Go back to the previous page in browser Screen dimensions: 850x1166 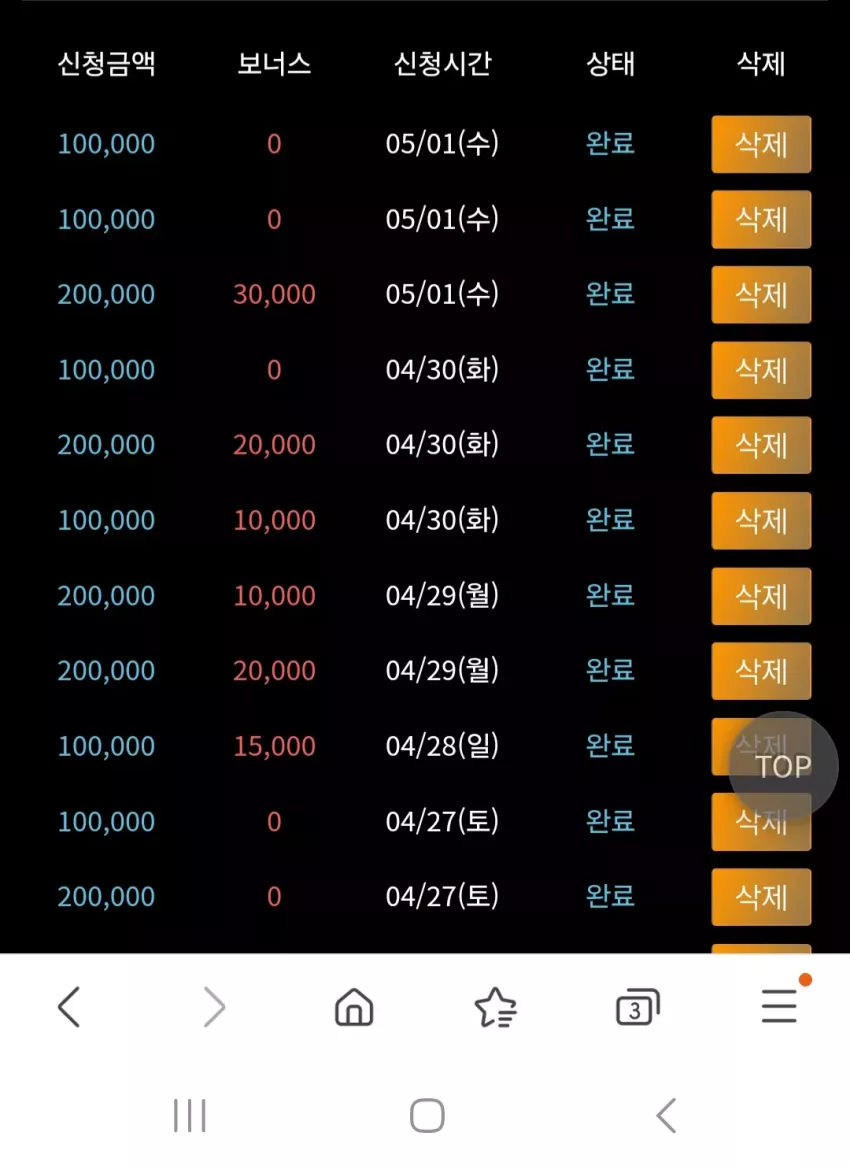pos(69,1008)
